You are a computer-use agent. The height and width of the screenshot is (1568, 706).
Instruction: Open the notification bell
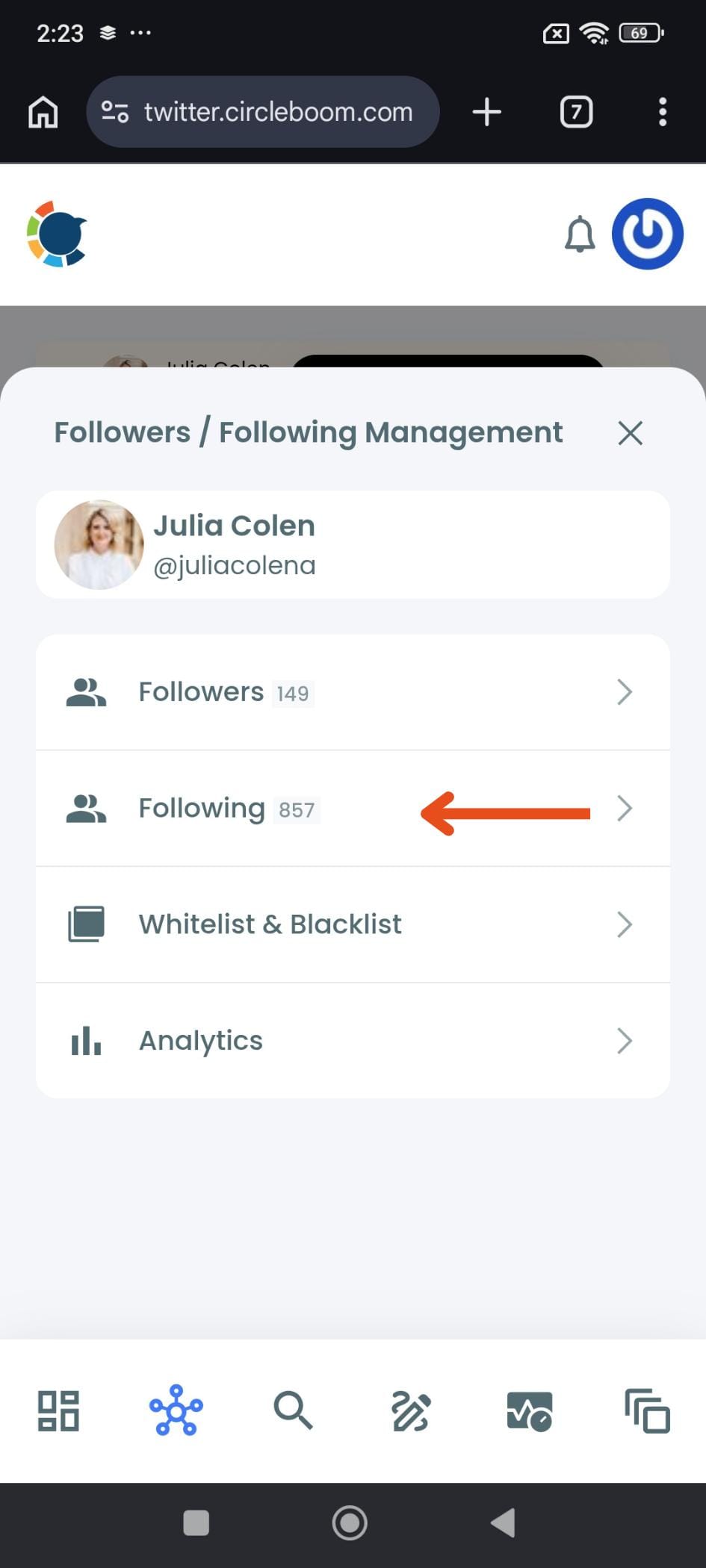pyautogui.click(x=581, y=234)
